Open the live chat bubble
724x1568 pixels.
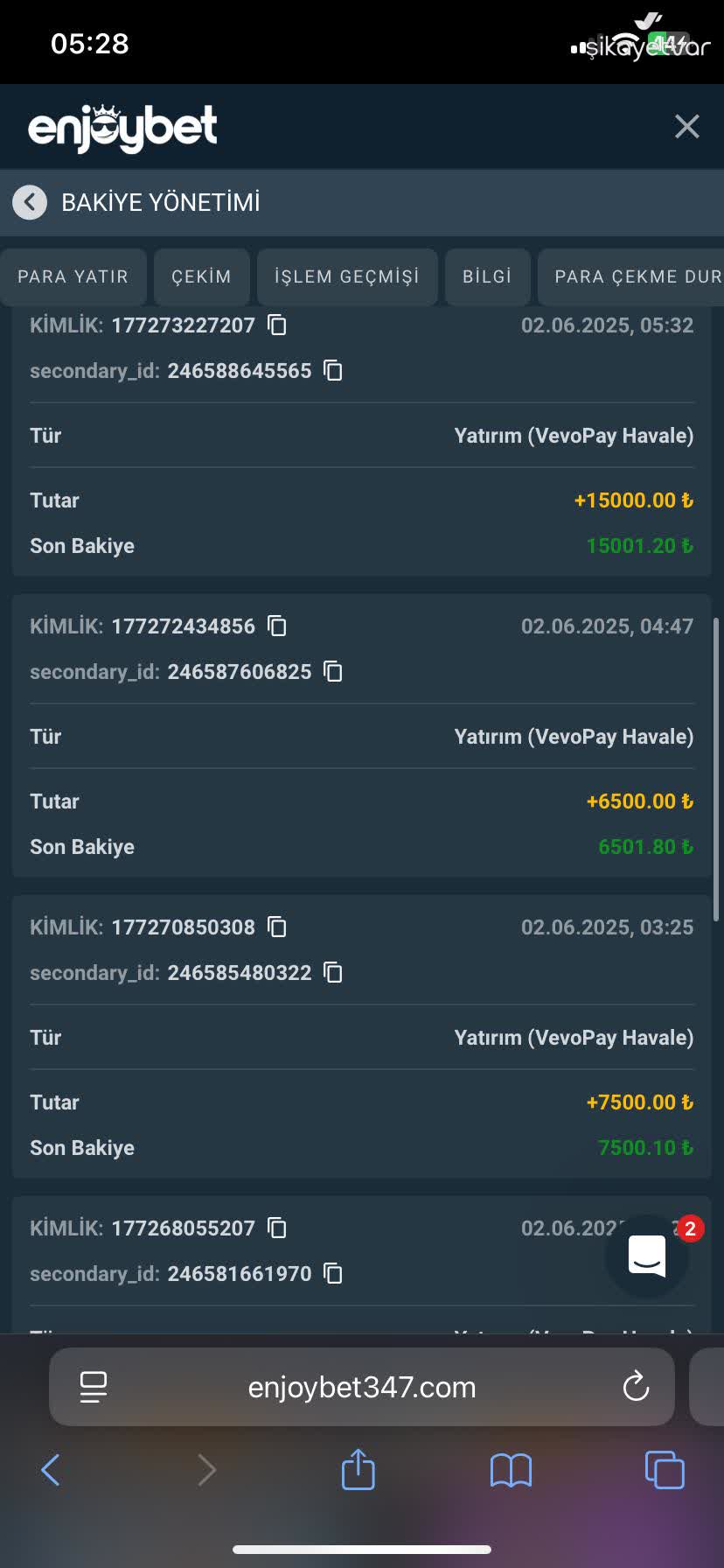[647, 1256]
